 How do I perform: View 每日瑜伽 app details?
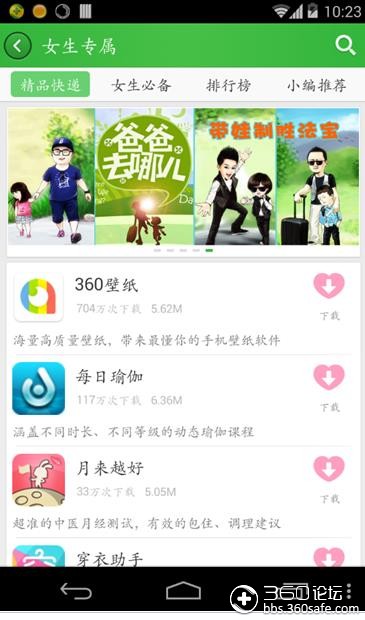pyautogui.click(x=183, y=400)
